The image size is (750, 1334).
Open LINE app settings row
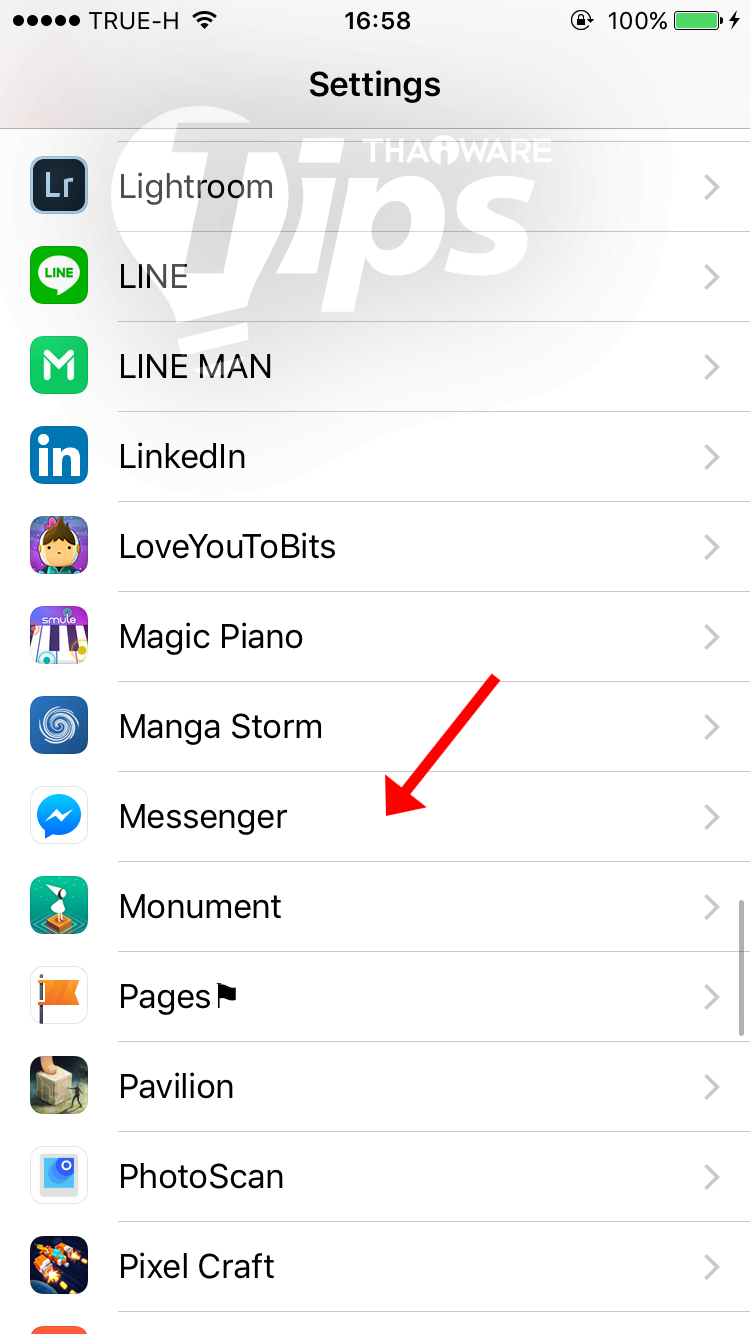tap(375, 277)
